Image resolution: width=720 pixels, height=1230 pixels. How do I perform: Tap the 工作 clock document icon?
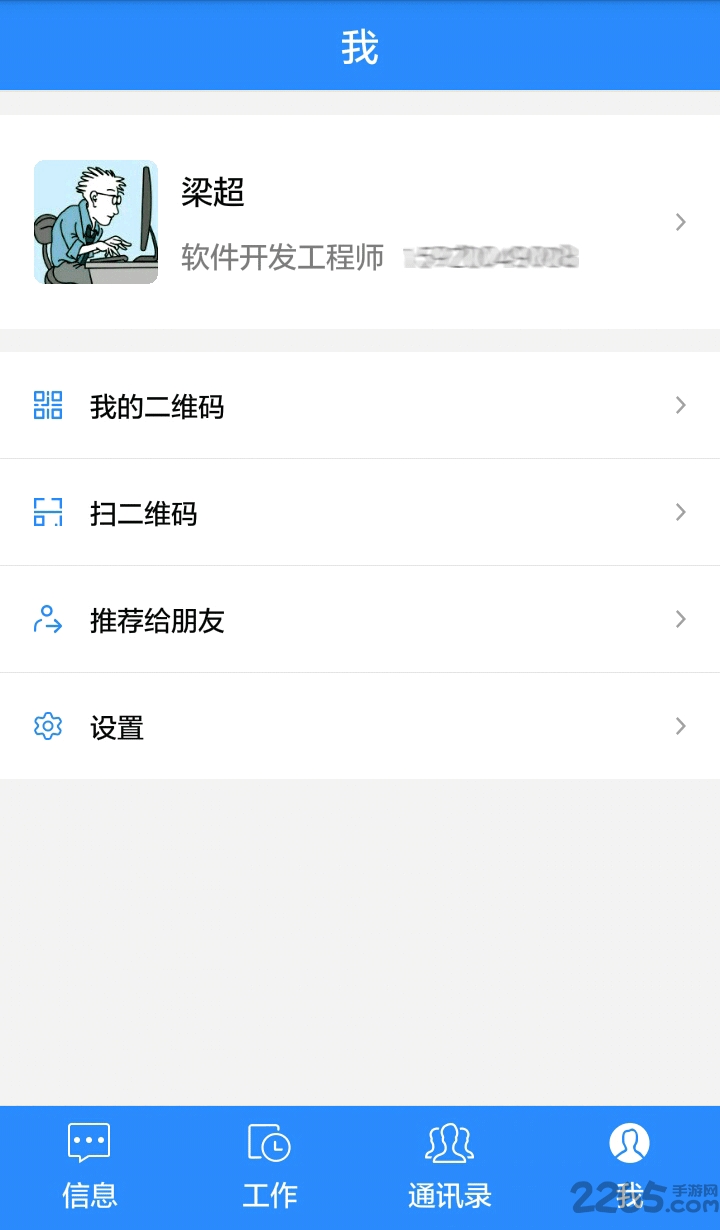click(268, 1140)
